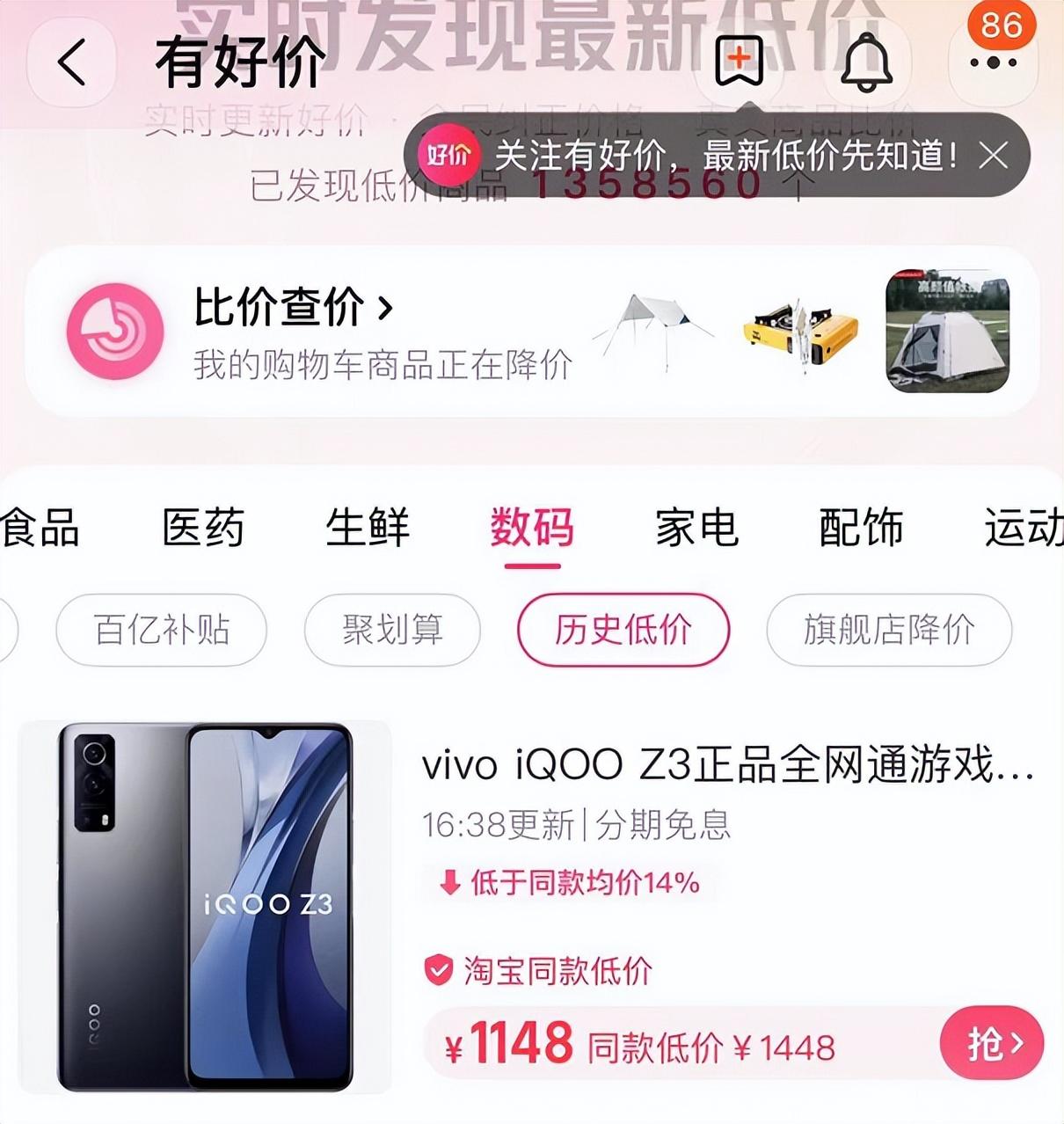Tap the follow bookmark-plus icon

(x=739, y=61)
